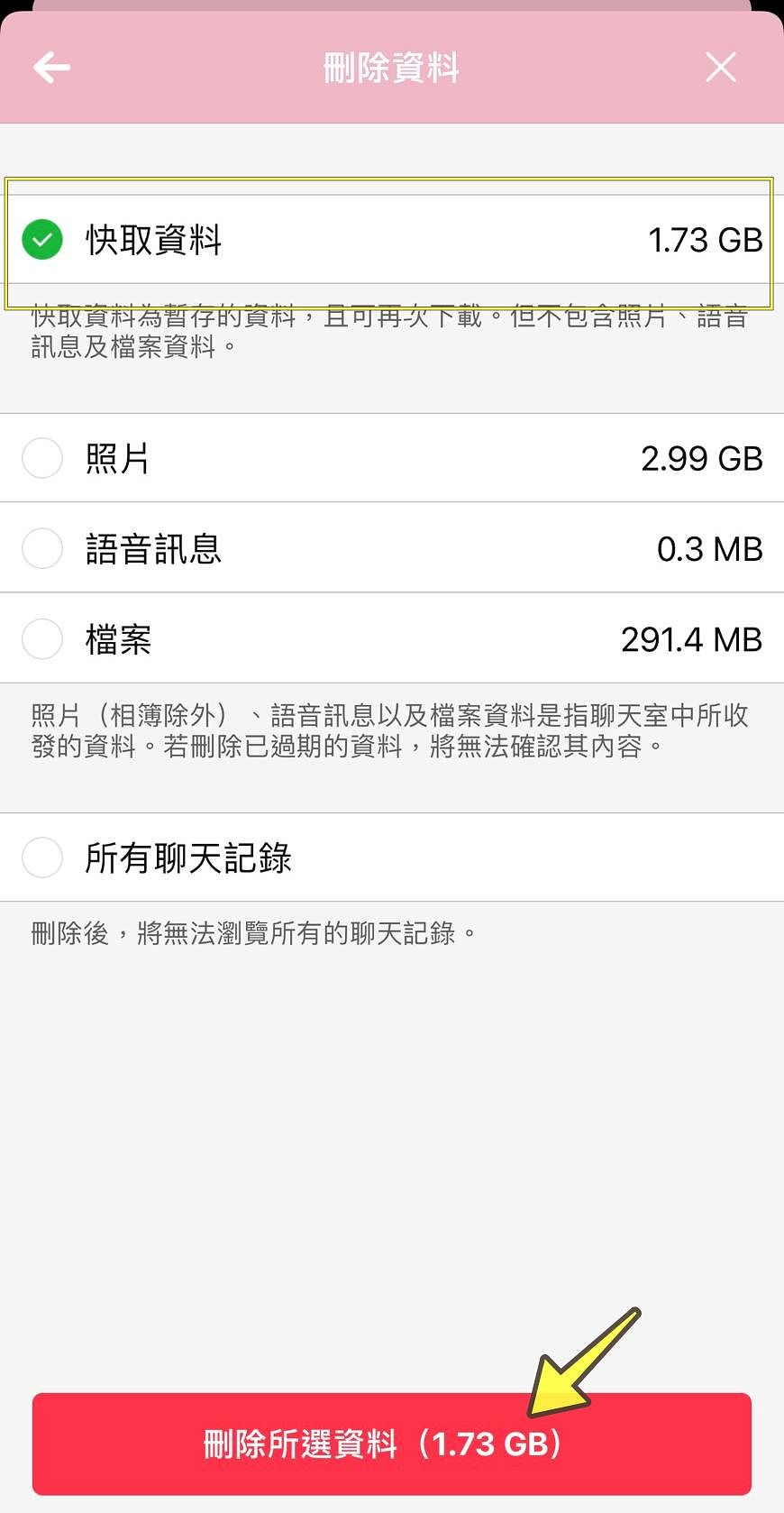The image size is (784, 1513).
Task: Close the 刪除資料 screen
Action: (x=720, y=68)
